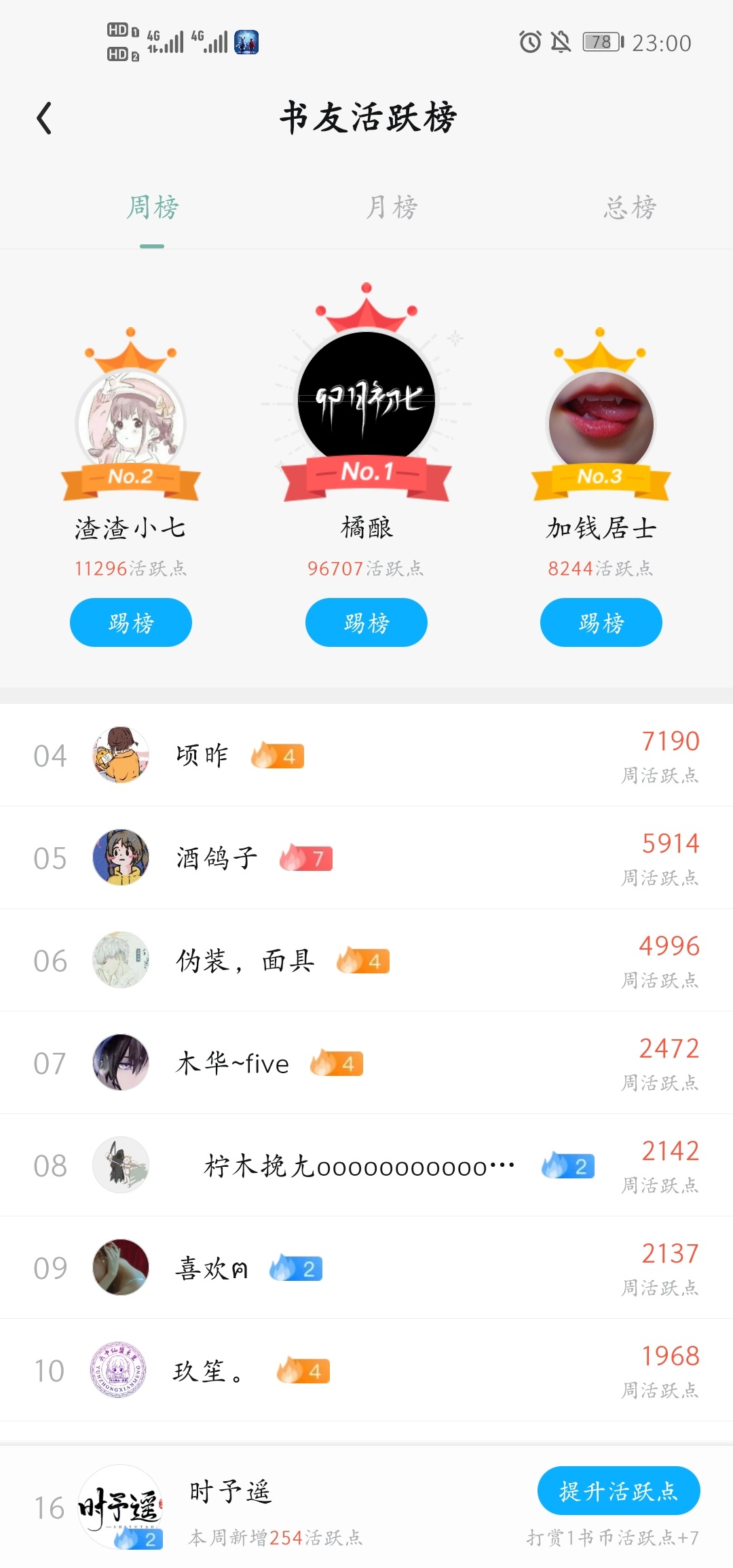This screenshot has height=1568, width=733.
Task: Select the 周榜 tab
Action: coord(153,208)
